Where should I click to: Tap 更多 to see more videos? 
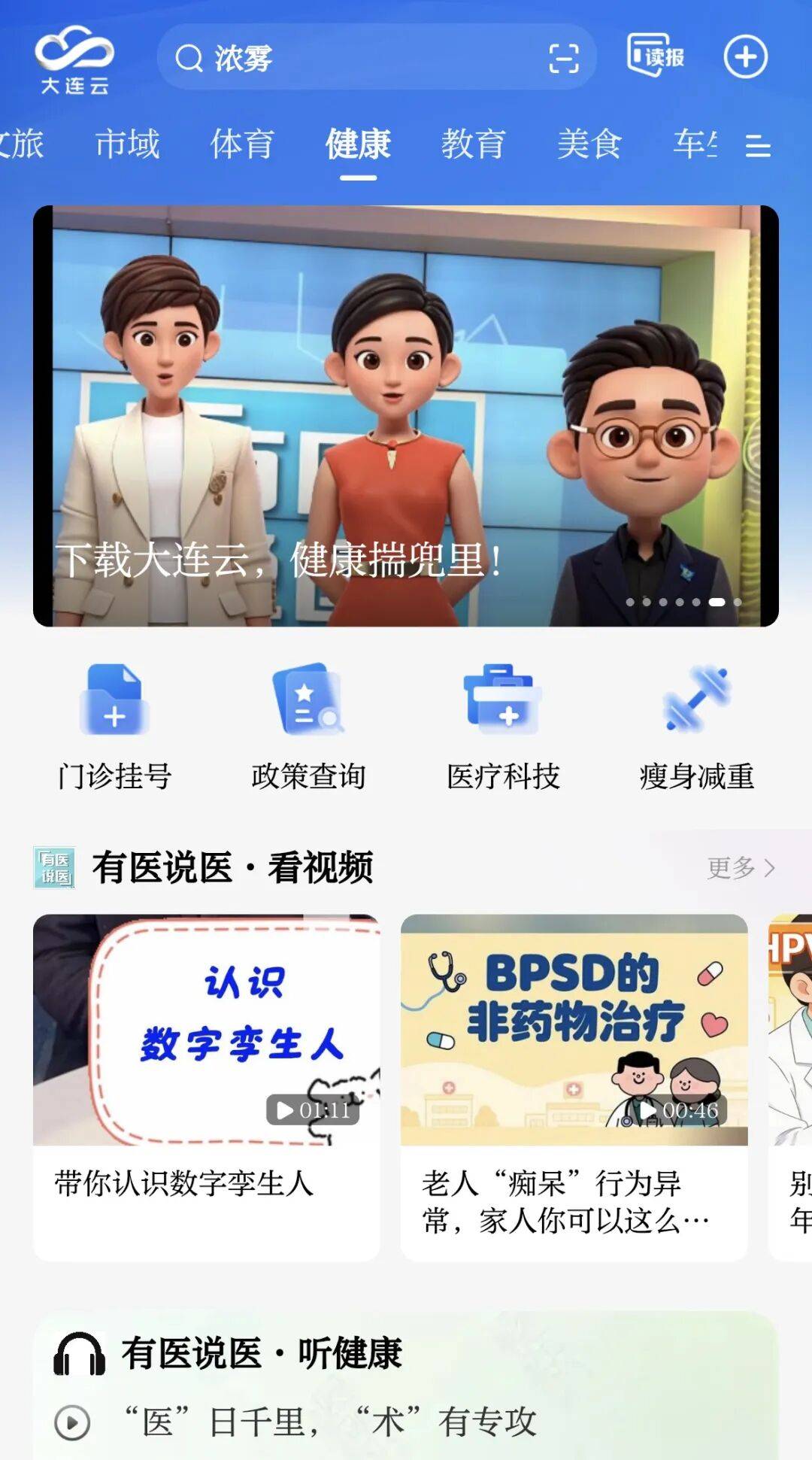pos(740,867)
